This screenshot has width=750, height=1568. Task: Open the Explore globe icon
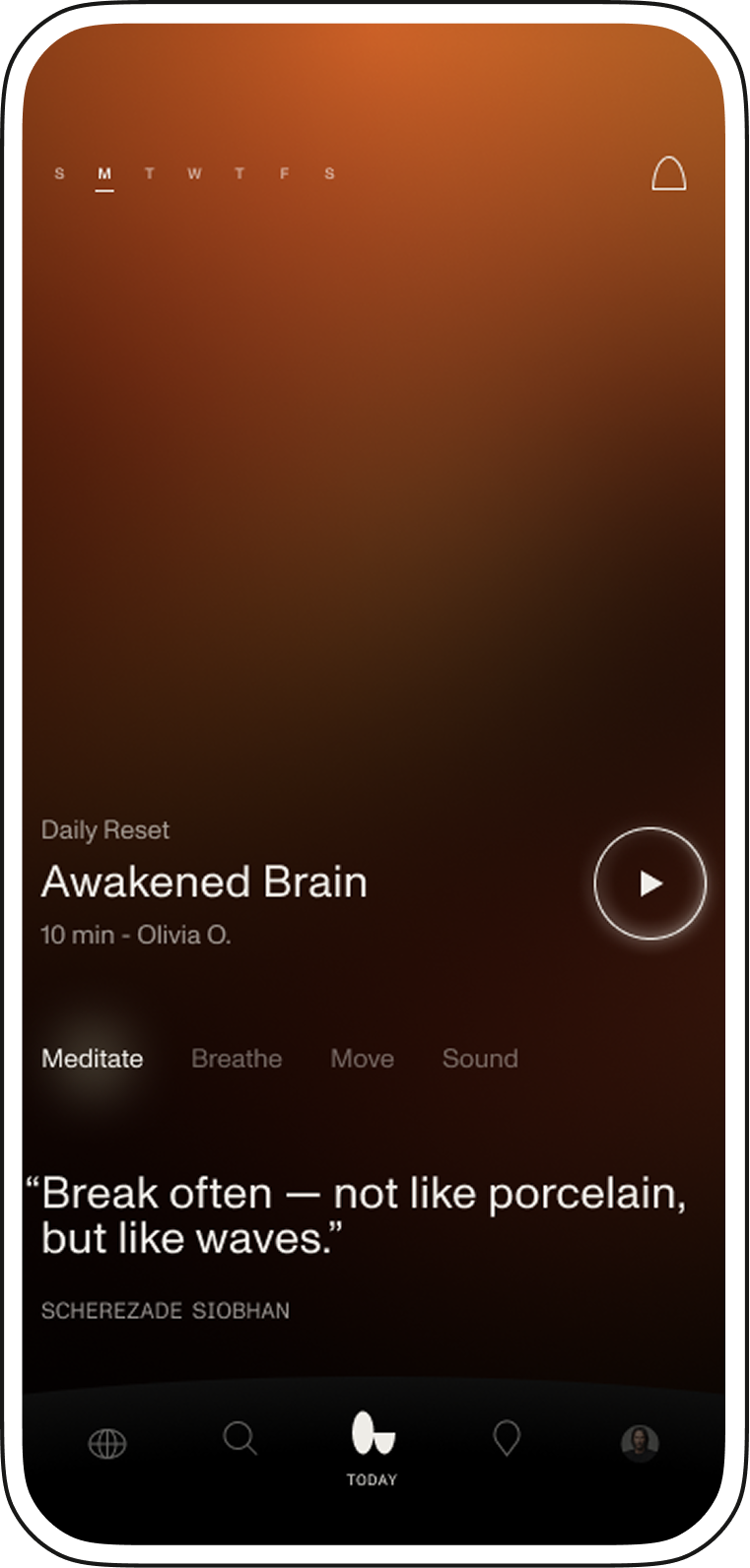pyautogui.click(x=107, y=1442)
